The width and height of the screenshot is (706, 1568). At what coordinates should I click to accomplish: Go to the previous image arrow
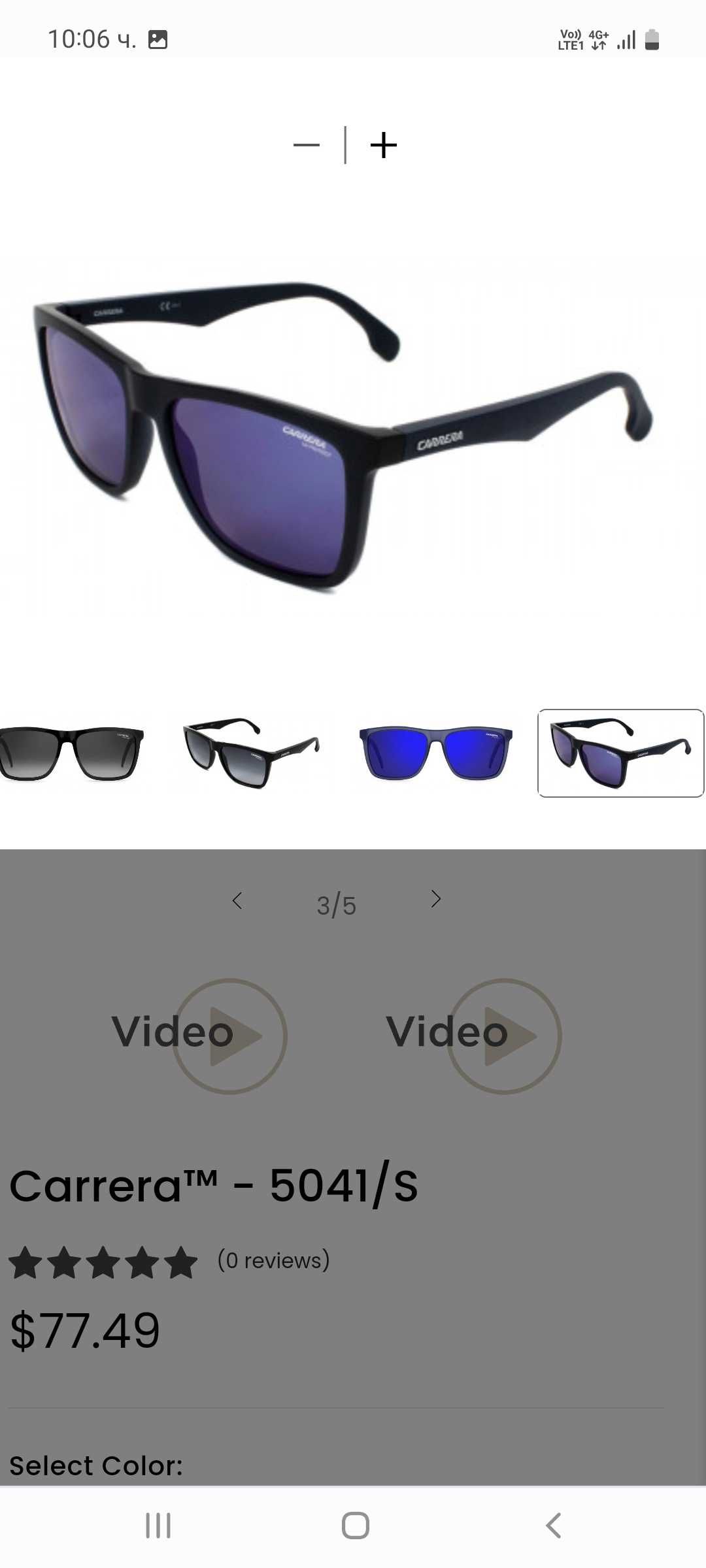tap(237, 900)
